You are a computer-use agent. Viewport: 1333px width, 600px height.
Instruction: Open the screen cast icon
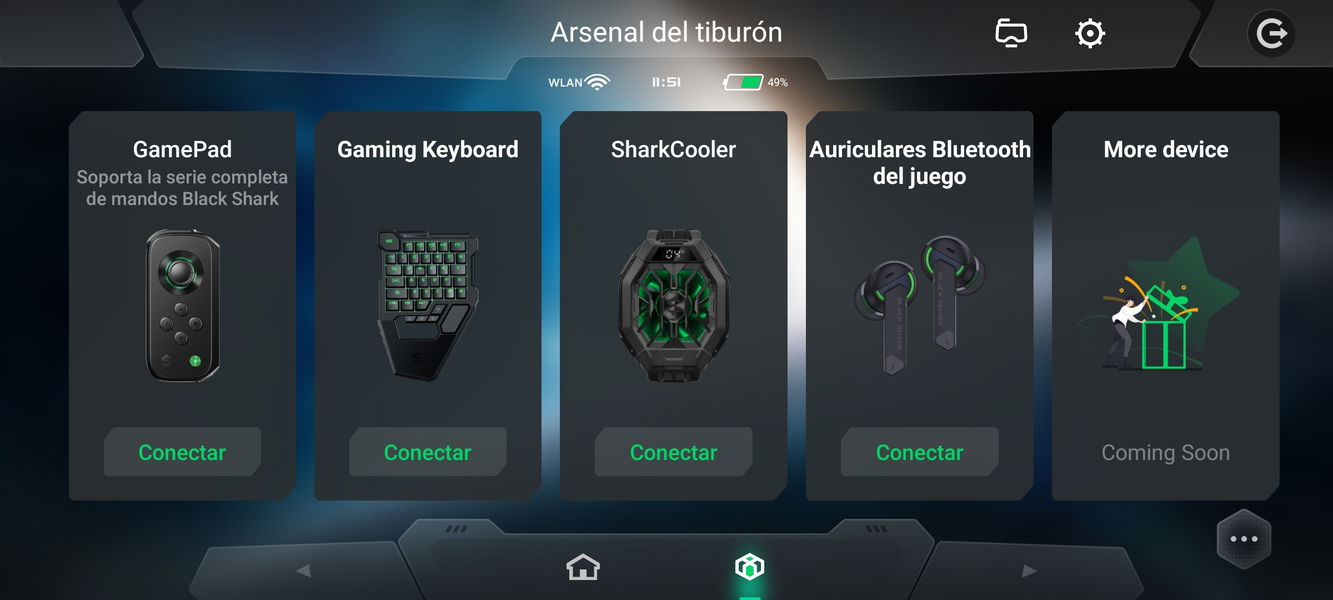[x=1011, y=33]
